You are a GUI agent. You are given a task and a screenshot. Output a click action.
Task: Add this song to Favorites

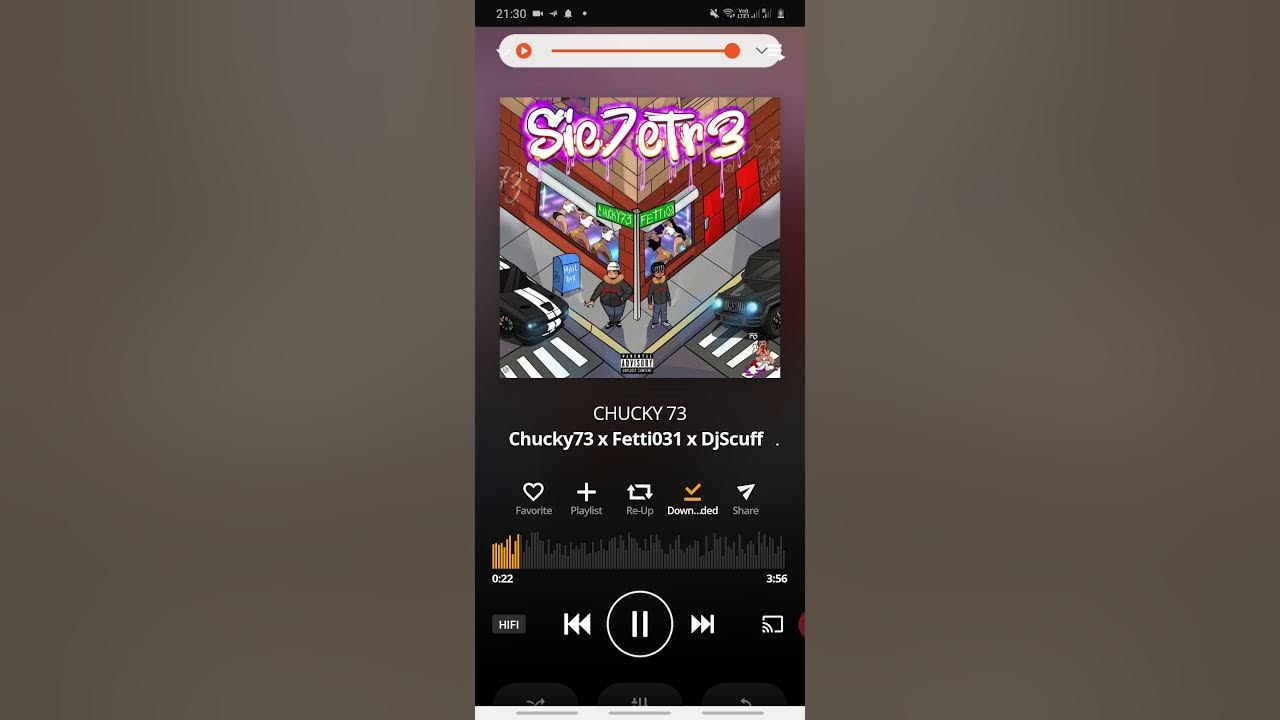[533, 497]
